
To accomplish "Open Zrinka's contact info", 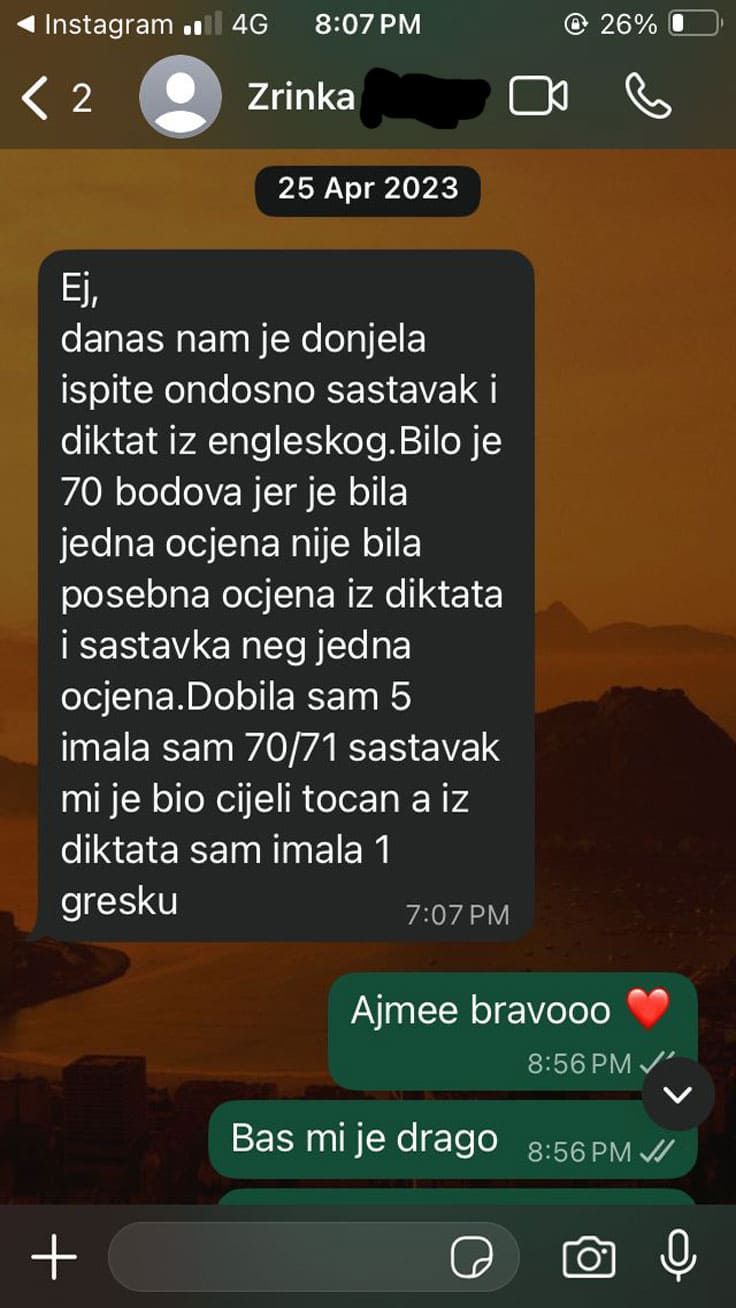I will pos(301,97).
